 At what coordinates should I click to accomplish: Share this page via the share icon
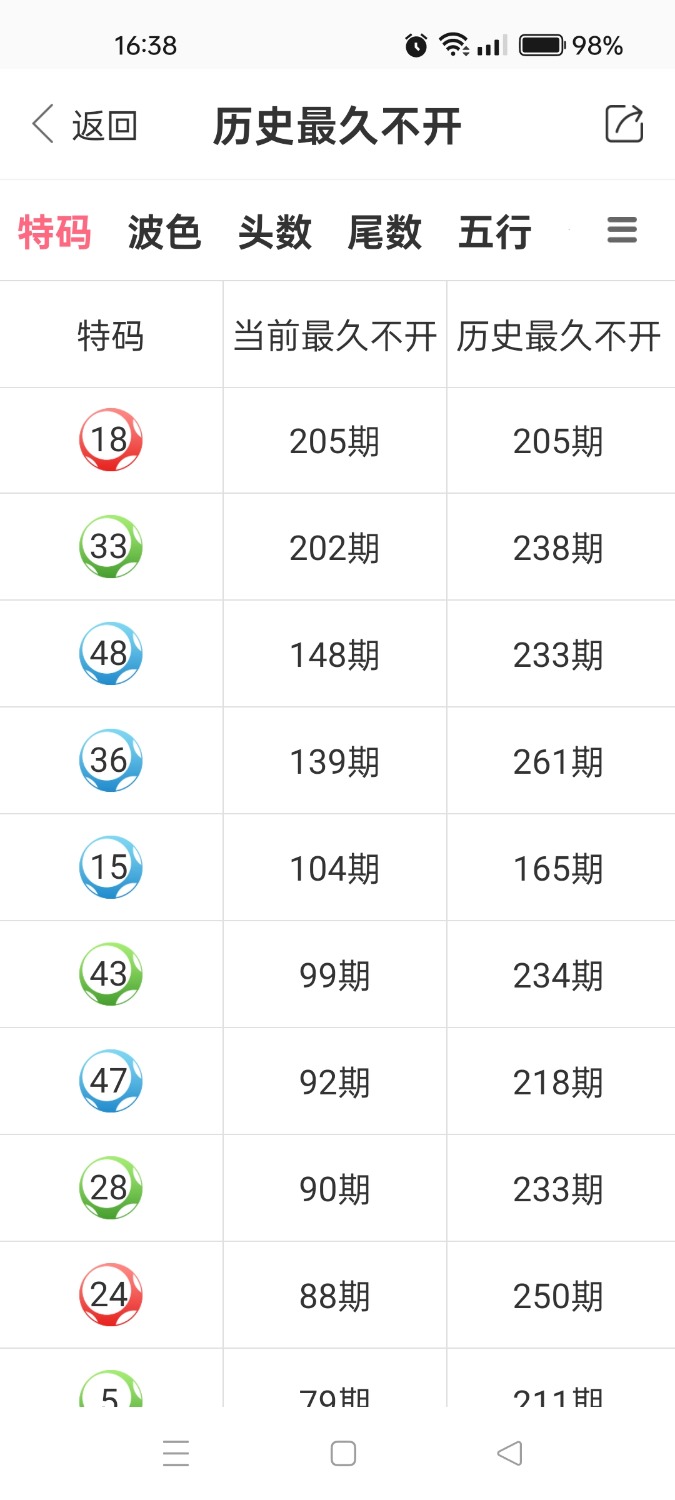(x=624, y=125)
